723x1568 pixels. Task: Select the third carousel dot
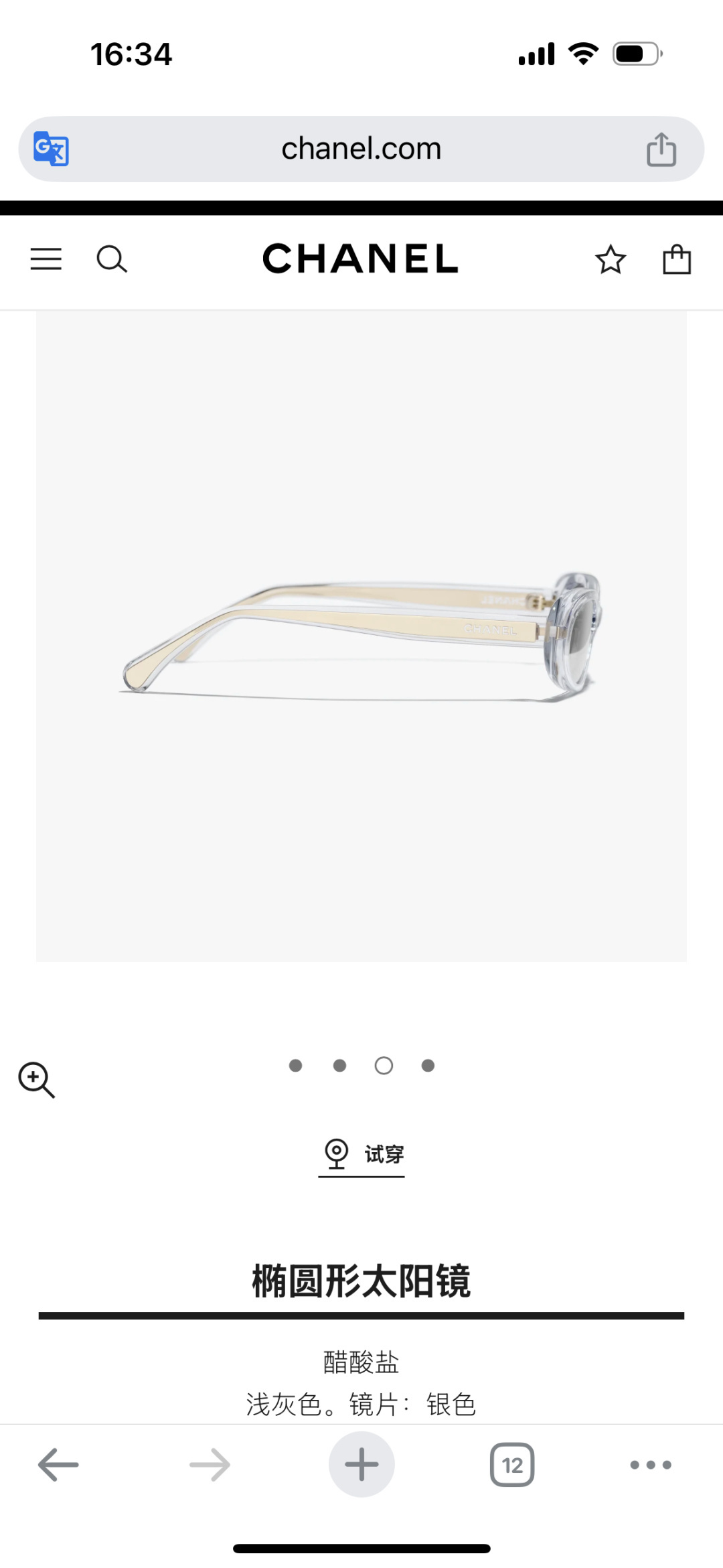coord(383,1066)
